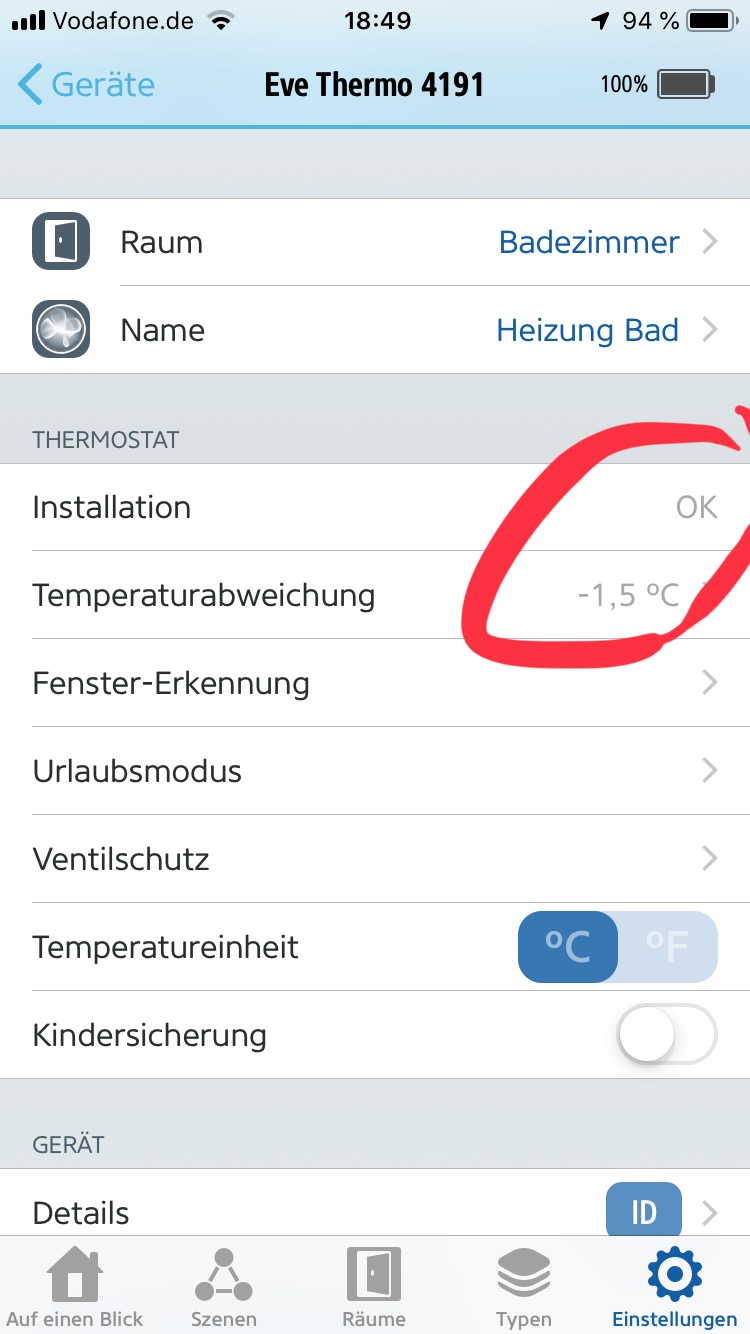The width and height of the screenshot is (750, 1334).
Task: Select °F temperature unit
Action: [668, 947]
